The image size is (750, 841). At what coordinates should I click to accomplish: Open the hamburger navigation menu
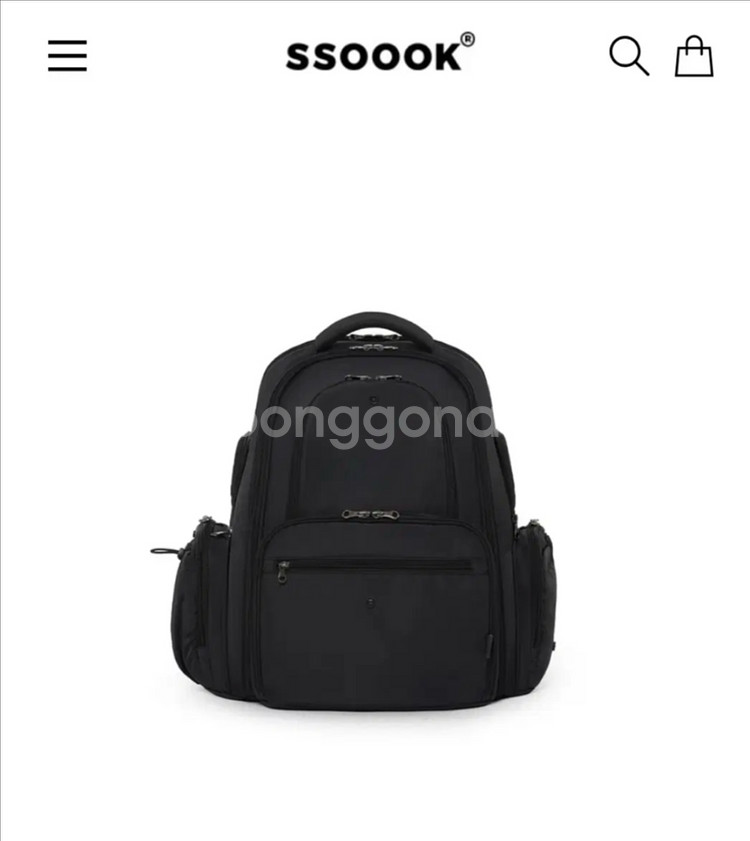click(x=67, y=56)
